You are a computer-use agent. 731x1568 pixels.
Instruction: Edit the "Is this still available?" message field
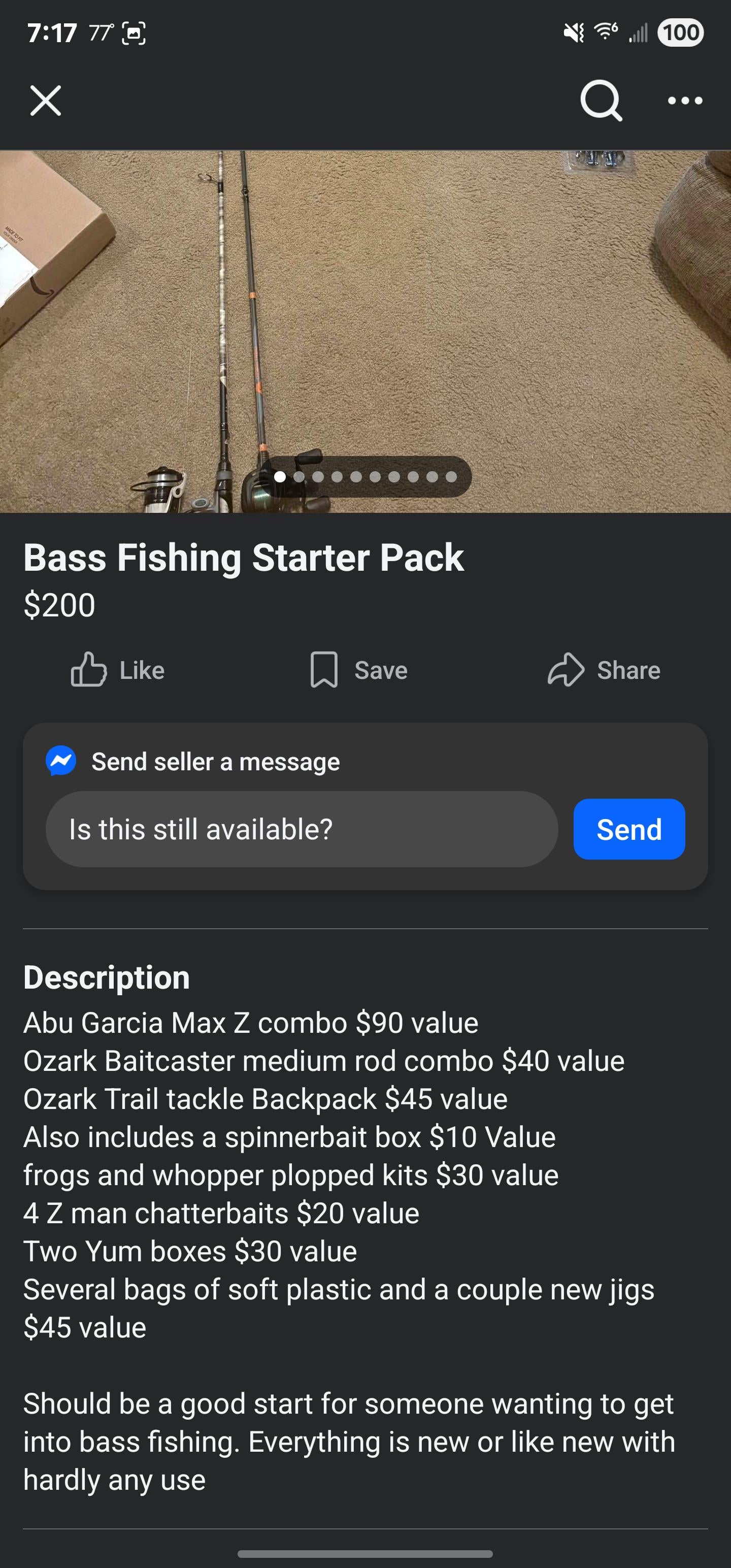click(x=302, y=829)
